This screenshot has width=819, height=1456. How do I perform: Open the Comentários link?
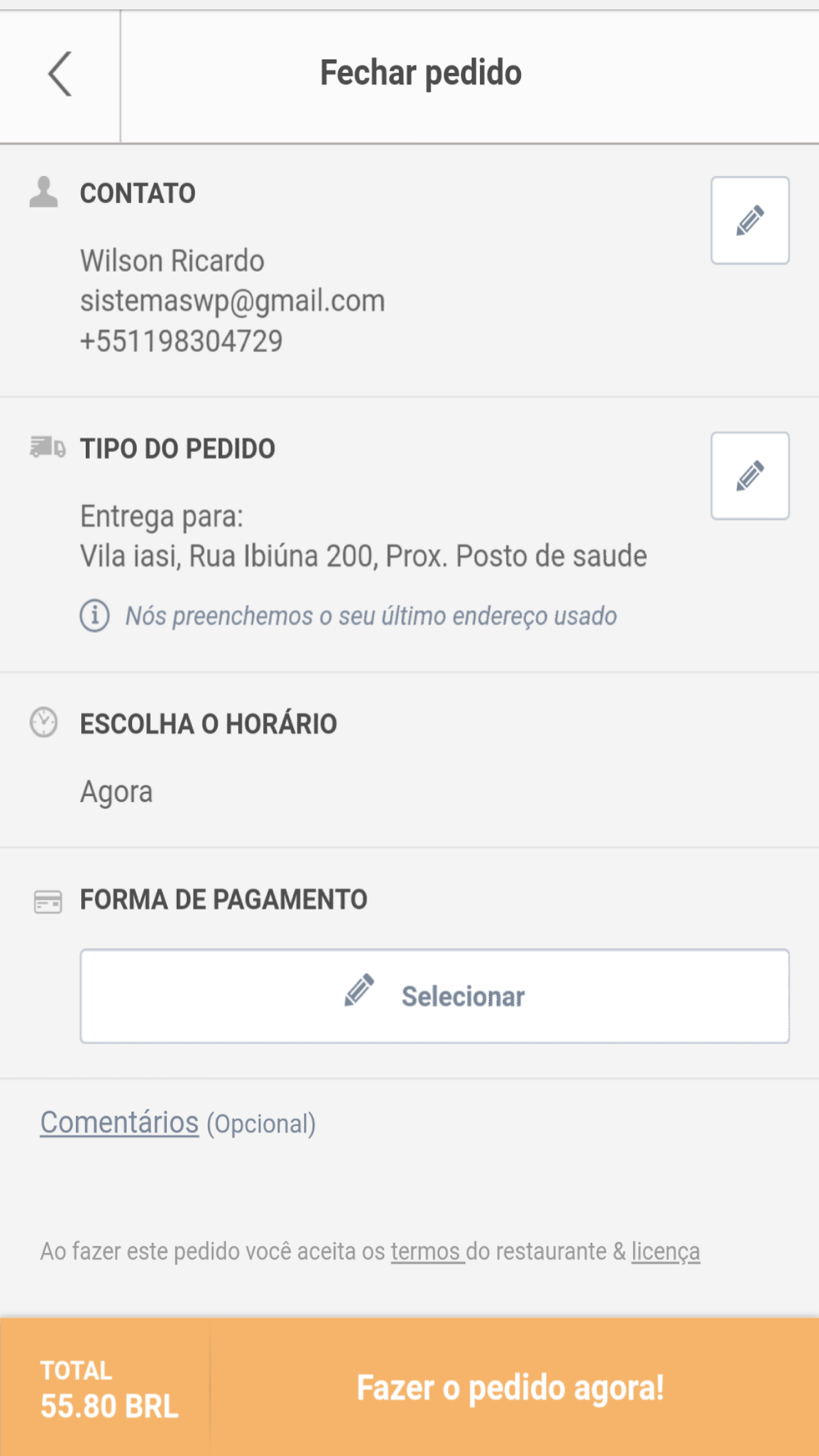coord(120,1123)
